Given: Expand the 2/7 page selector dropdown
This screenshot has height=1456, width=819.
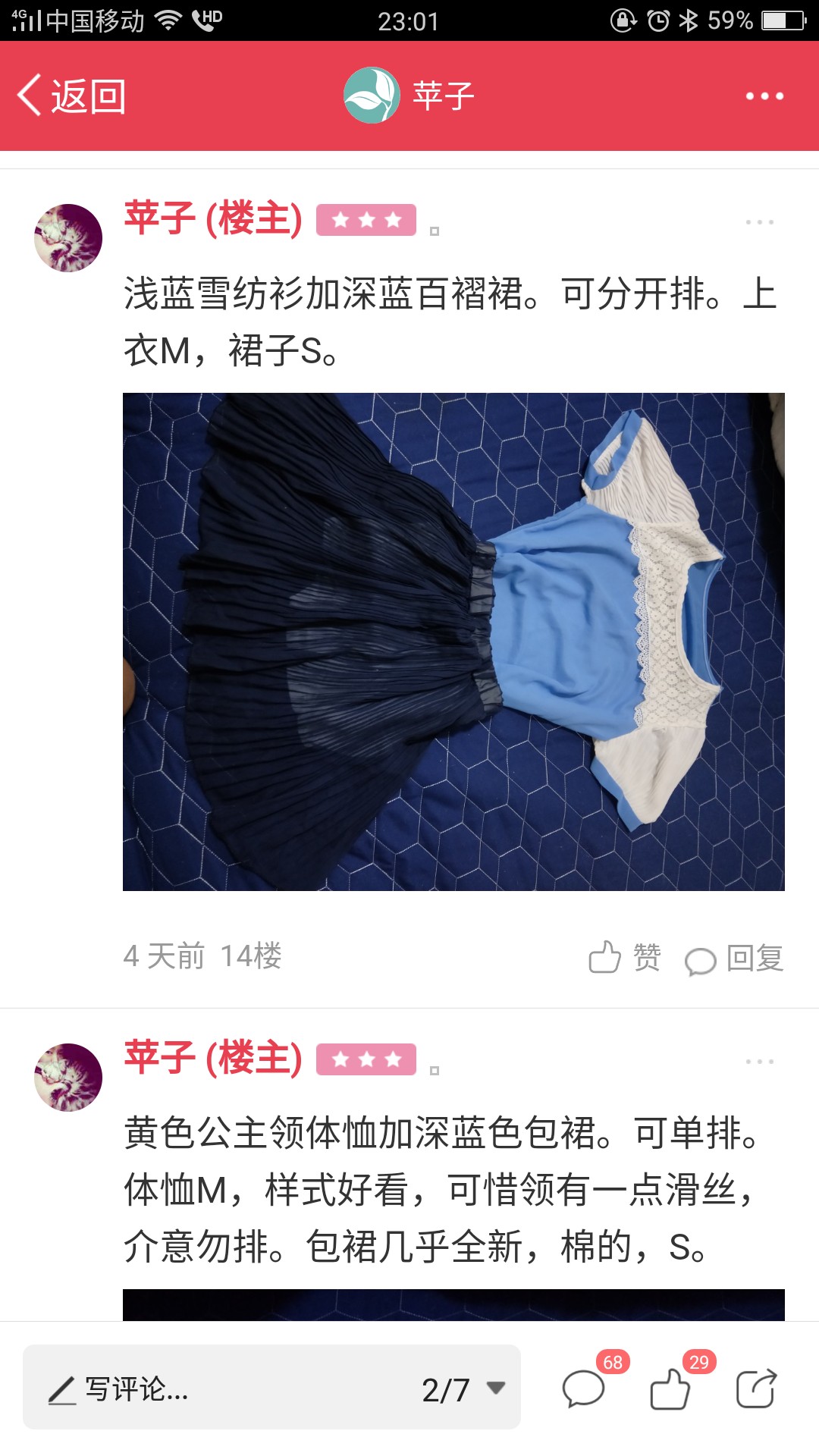Looking at the screenshot, I should (463, 1389).
